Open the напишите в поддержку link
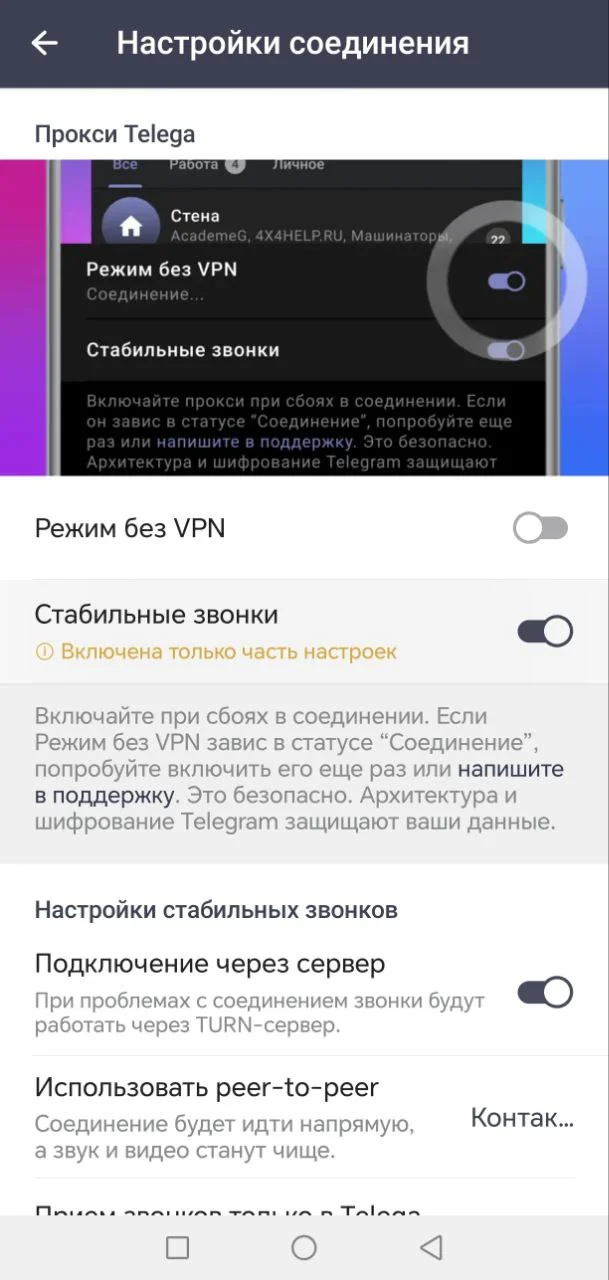The width and height of the screenshot is (609, 1280). coord(510,770)
